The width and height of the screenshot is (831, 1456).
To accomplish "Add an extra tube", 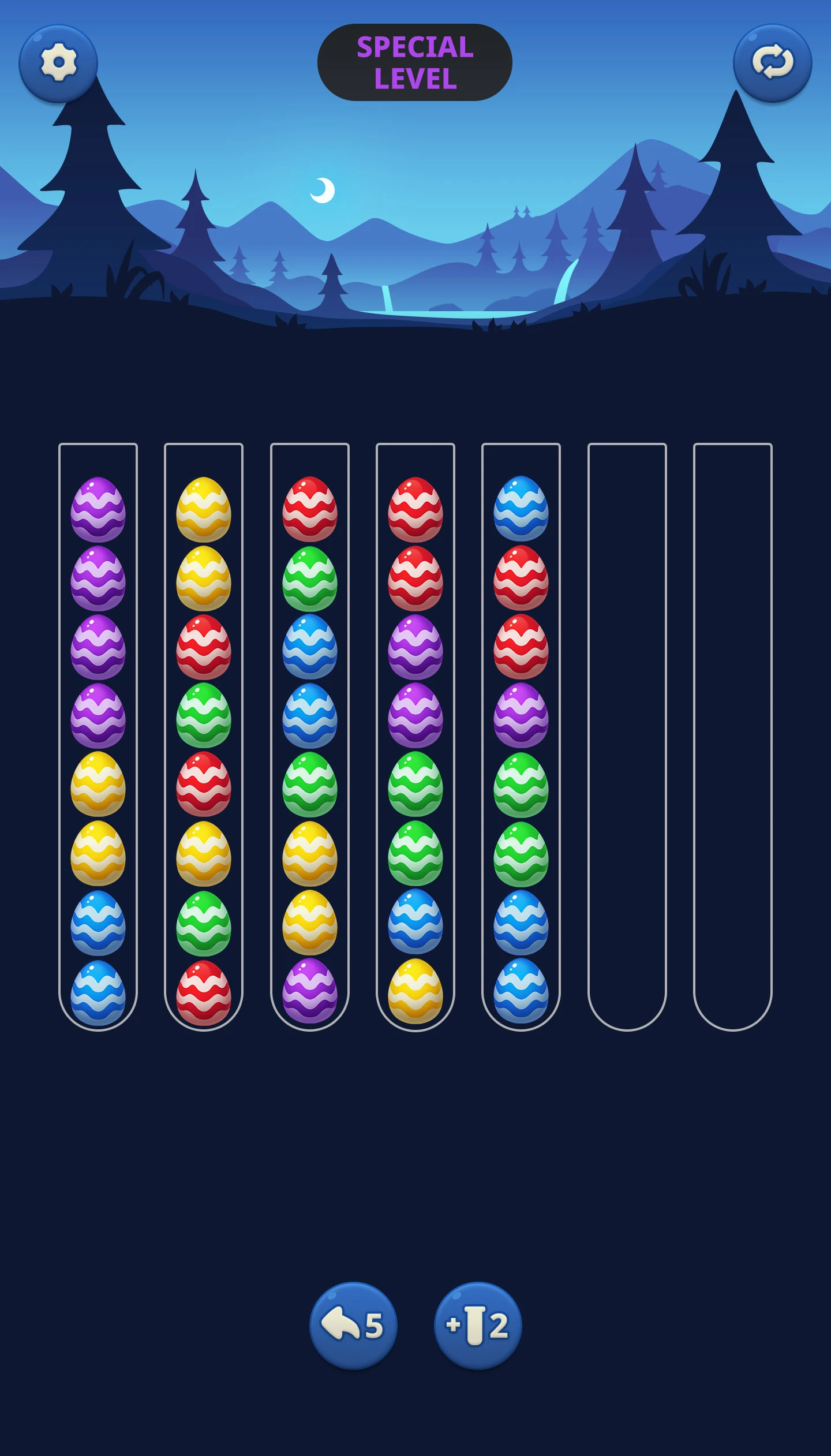I will tap(478, 1326).
